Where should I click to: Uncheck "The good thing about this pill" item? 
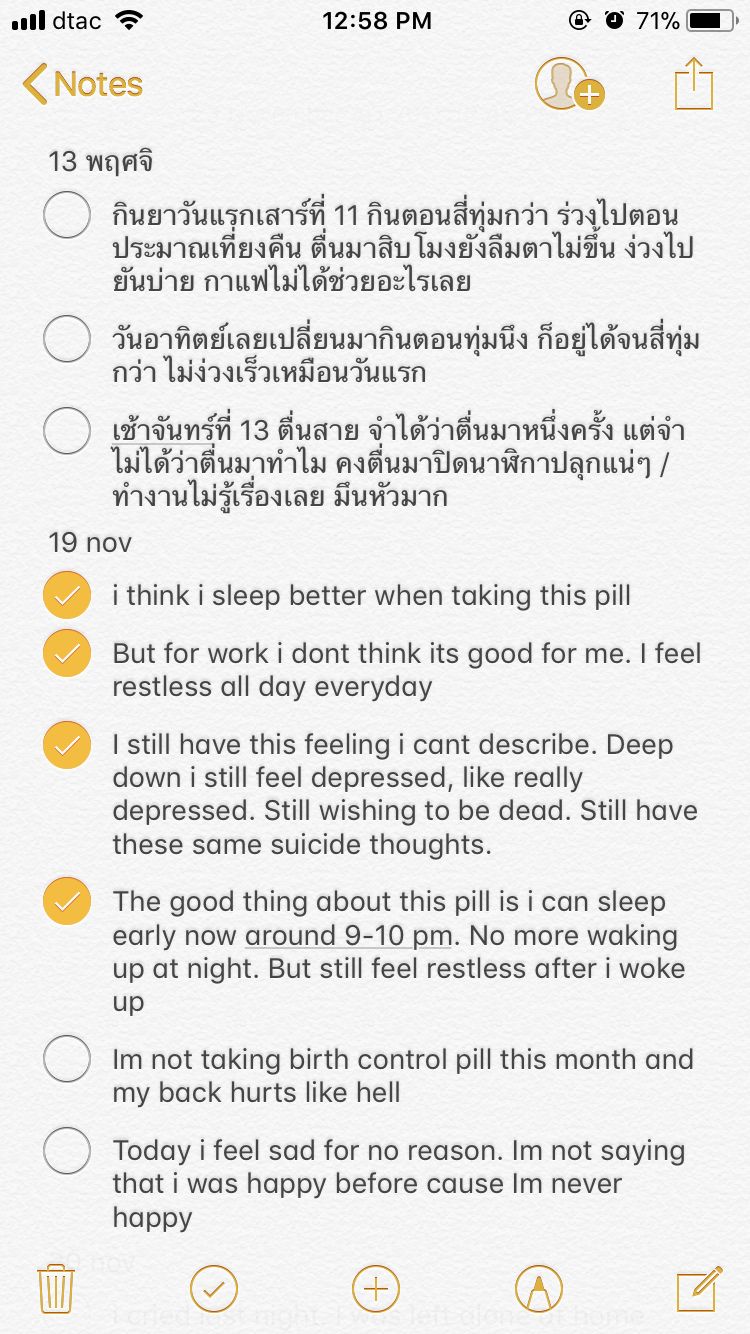pos(67,901)
